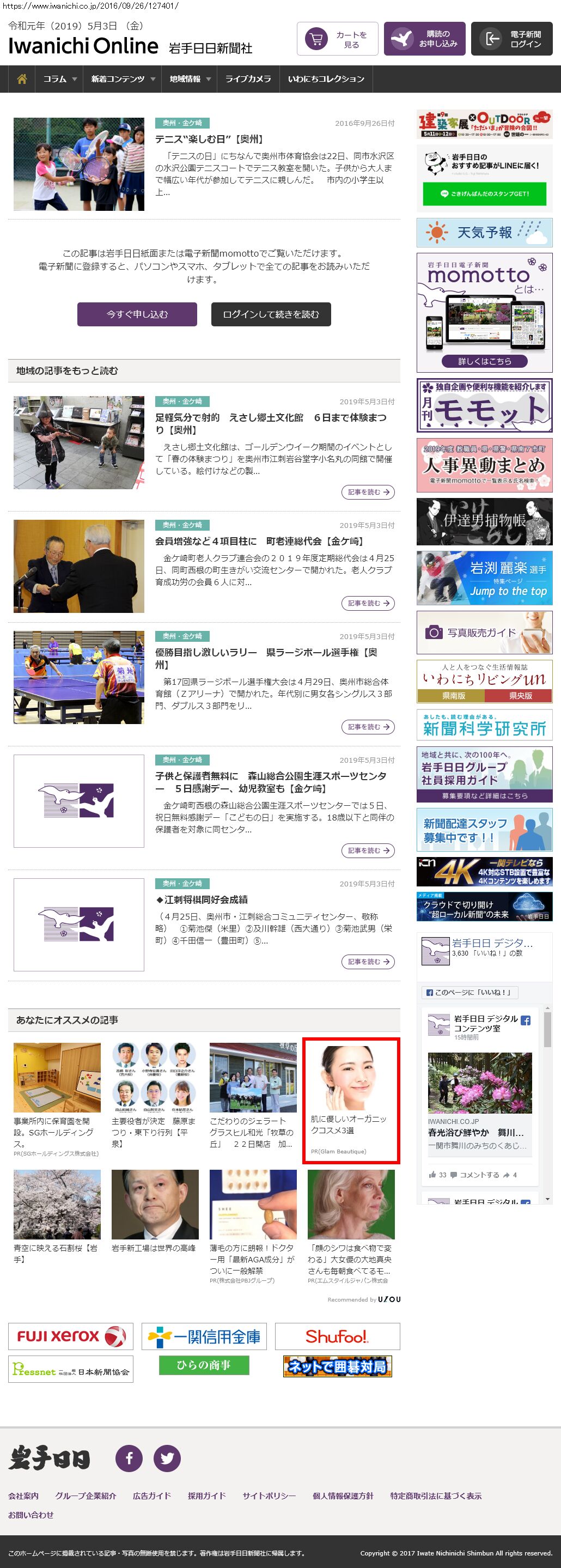View the shopping cart (カートを見る)
561x1568 pixels.
[x=338, y=39]
